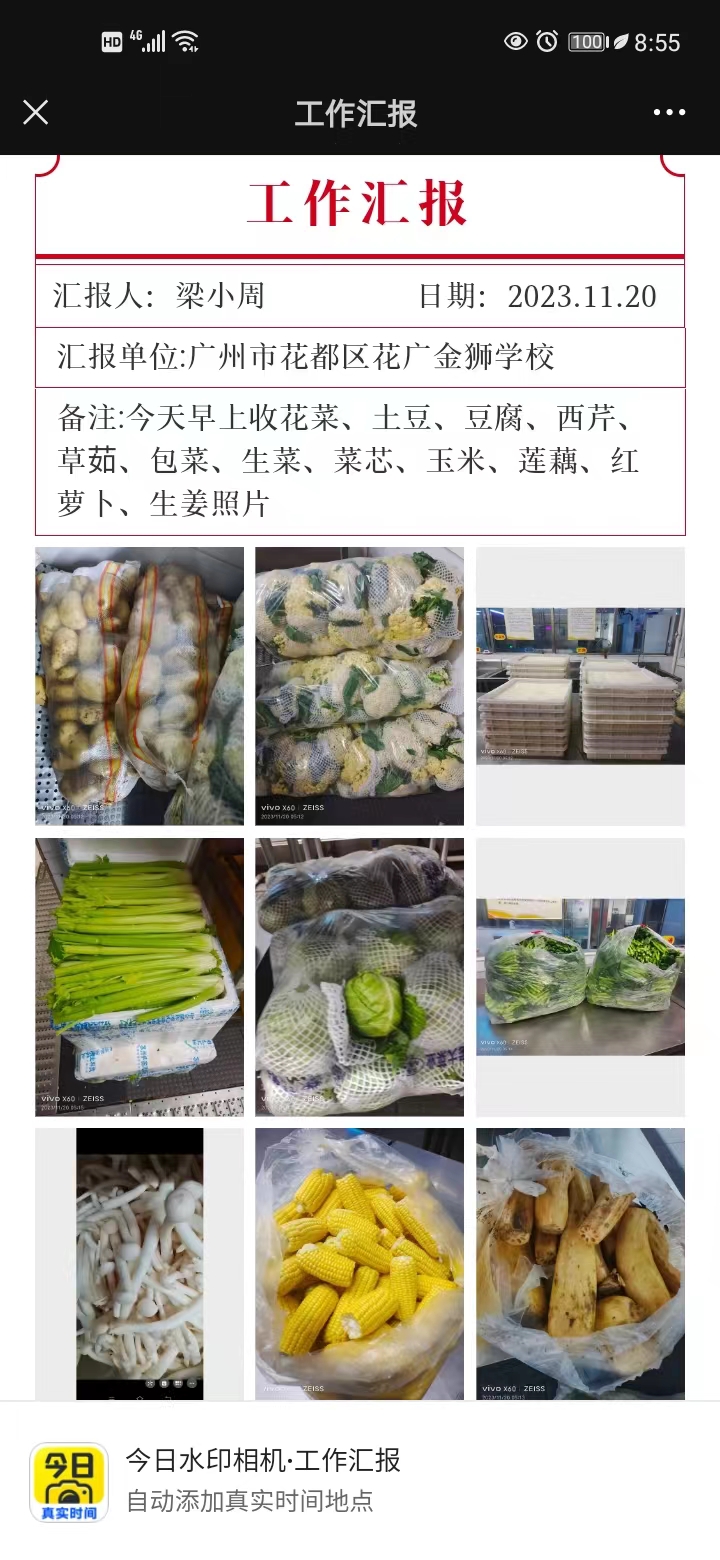Open the cabbage photo
The width and height of the screenshot is (720, 1560).
tap(359, 977)
